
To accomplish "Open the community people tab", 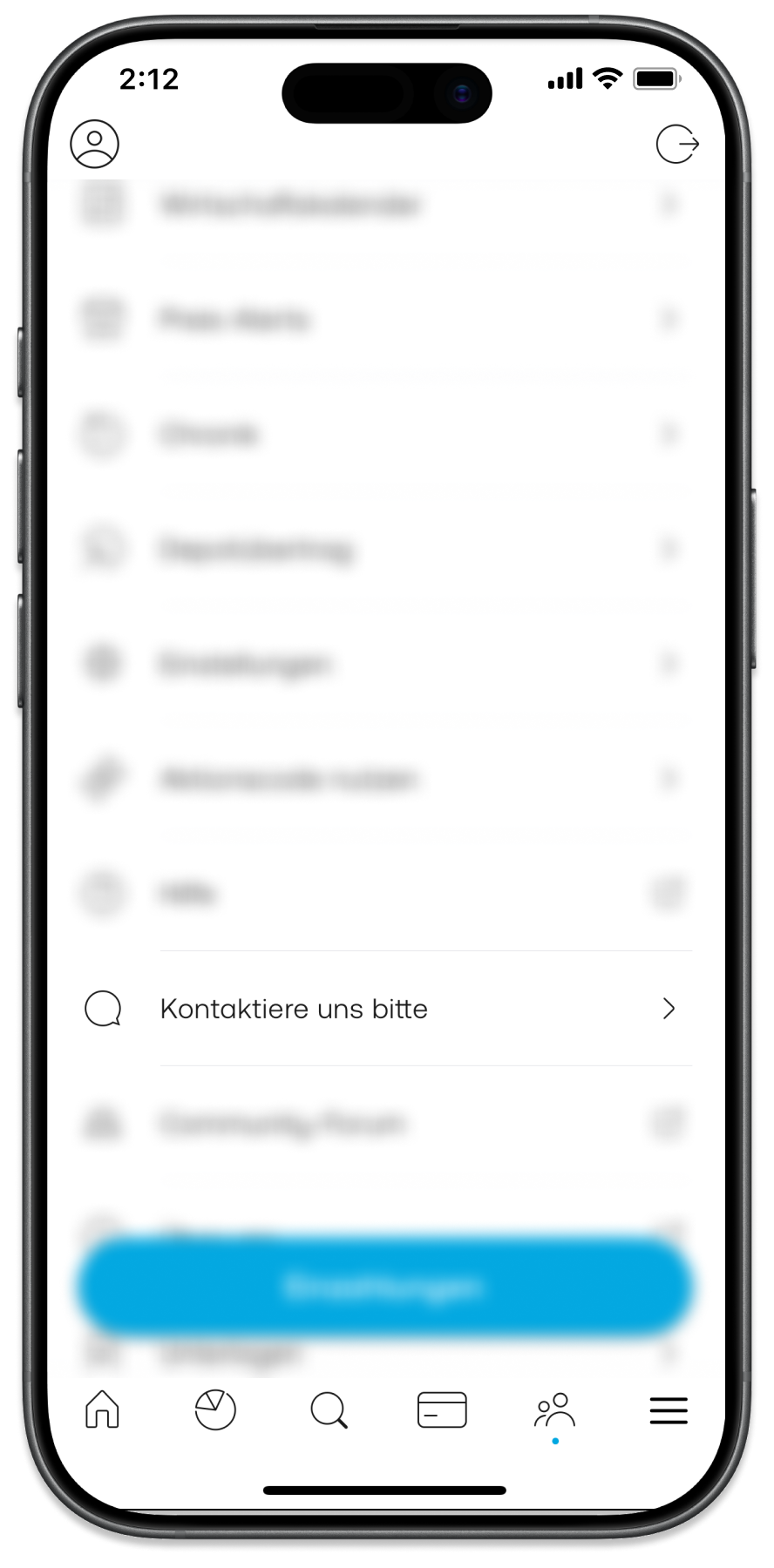I will coord(555,1410).
